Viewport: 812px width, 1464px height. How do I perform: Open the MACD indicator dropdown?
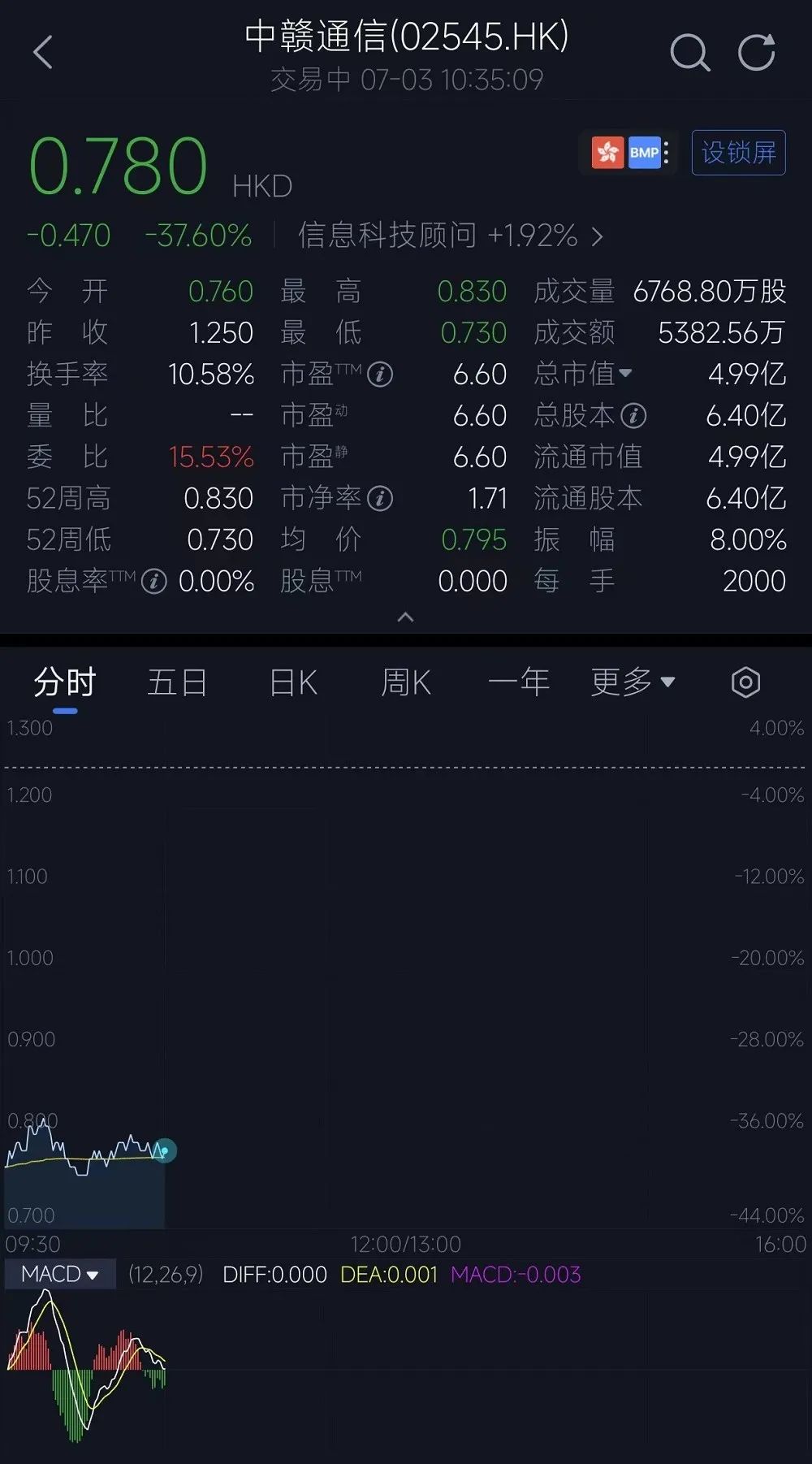(60, 1274)
